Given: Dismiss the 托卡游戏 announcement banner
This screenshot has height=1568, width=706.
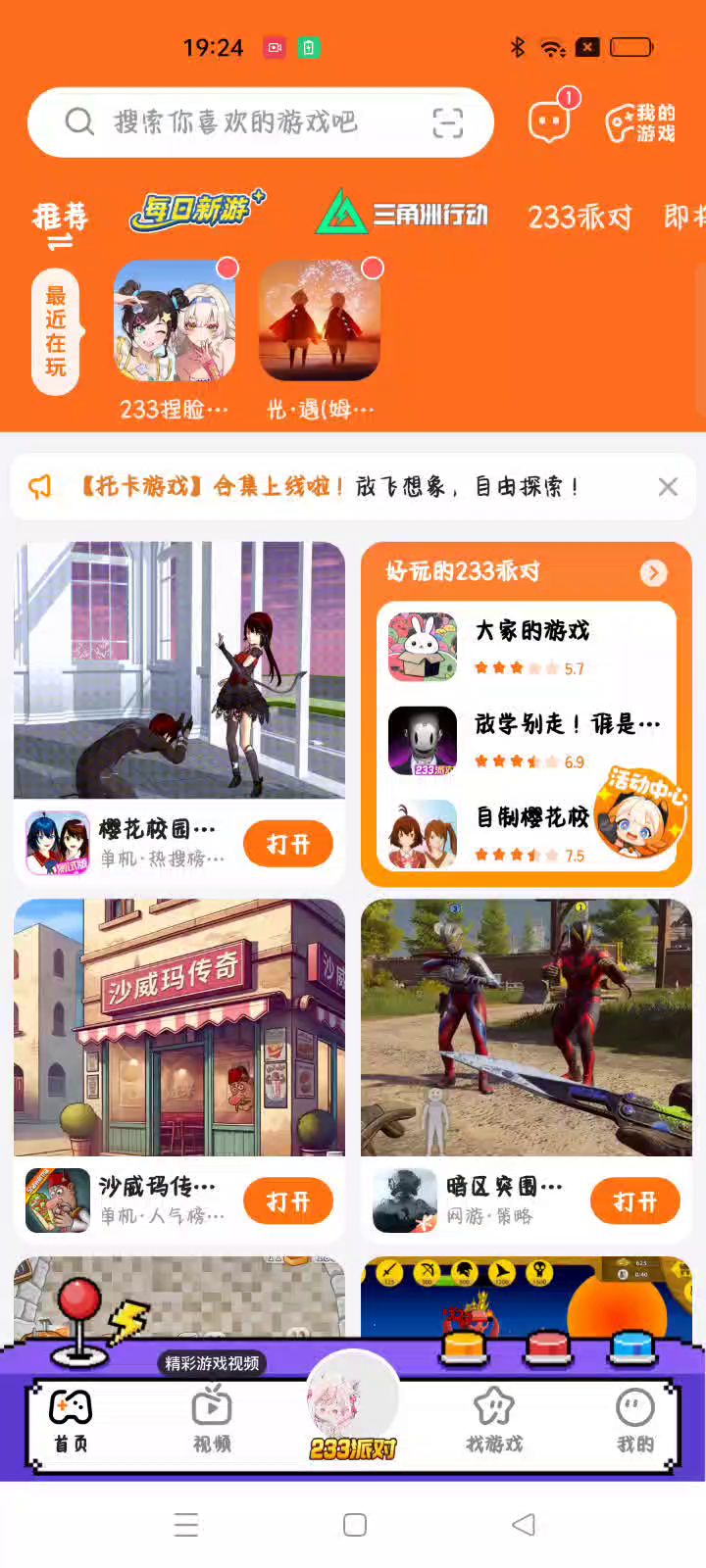Looking at the screenshot, I should point(668,487).
